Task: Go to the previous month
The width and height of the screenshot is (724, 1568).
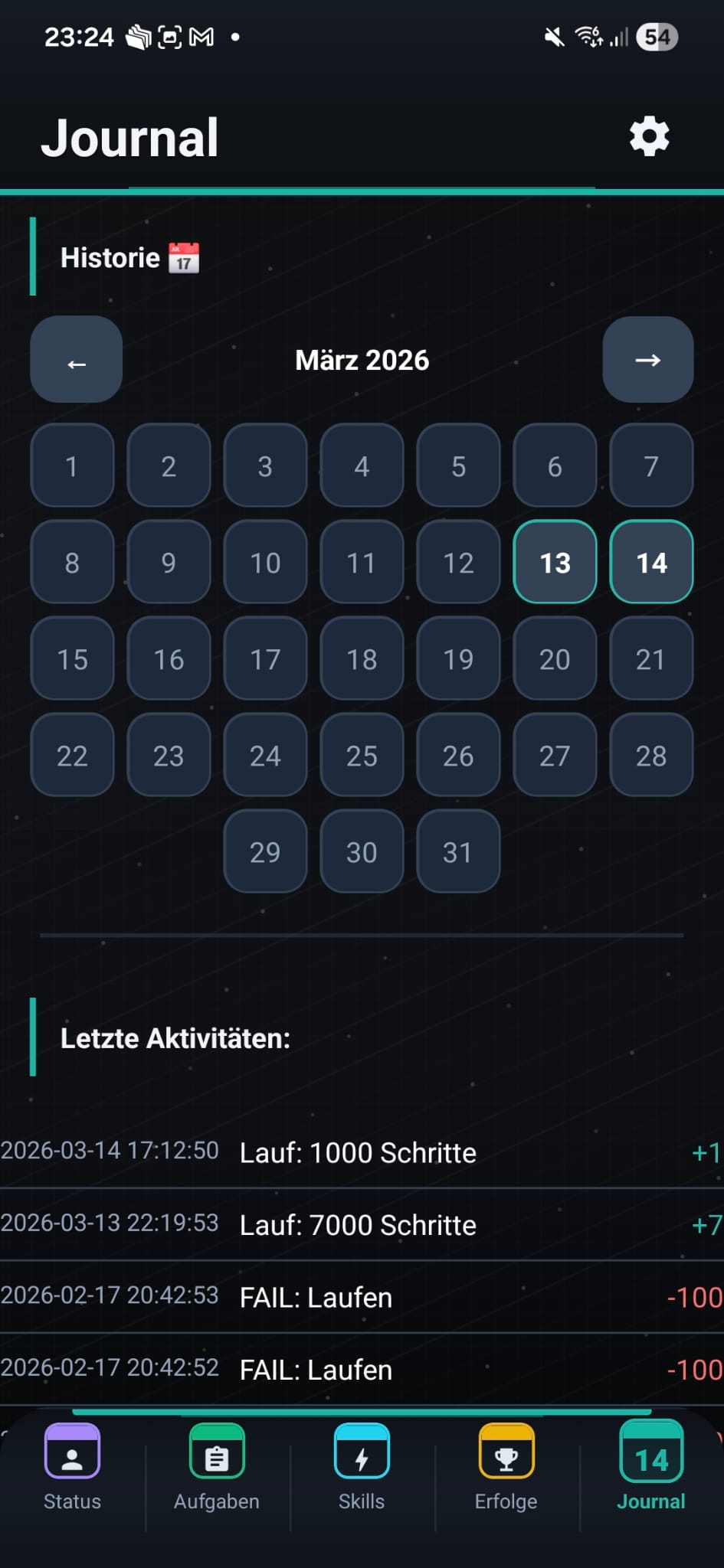Action: [76, 360]
